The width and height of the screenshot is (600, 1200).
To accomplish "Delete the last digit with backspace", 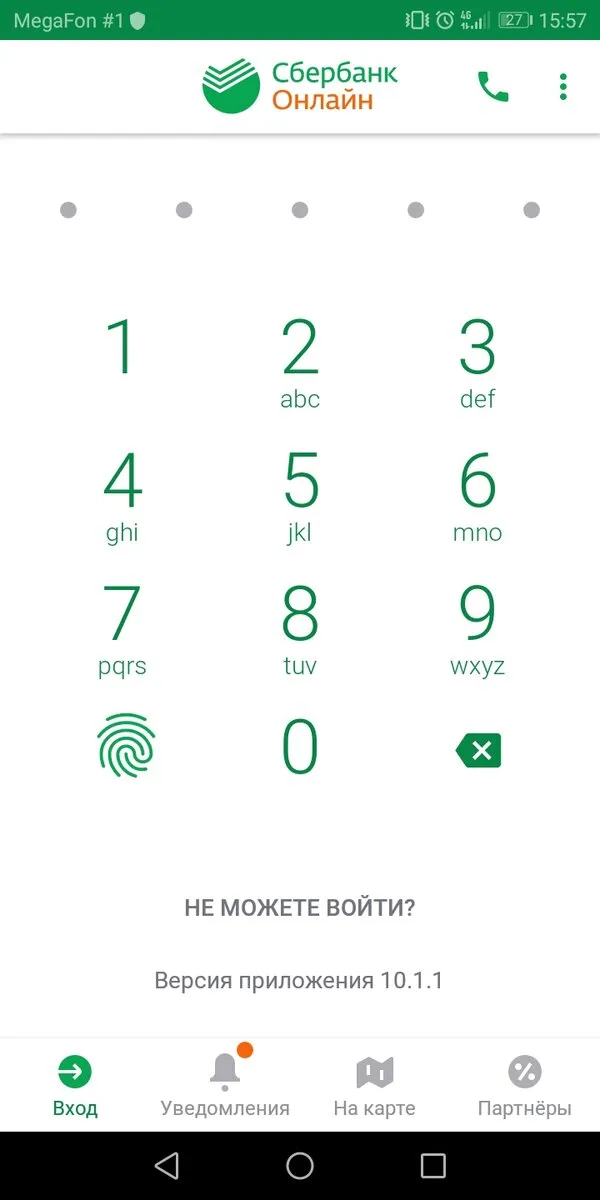I will point(478,750).
